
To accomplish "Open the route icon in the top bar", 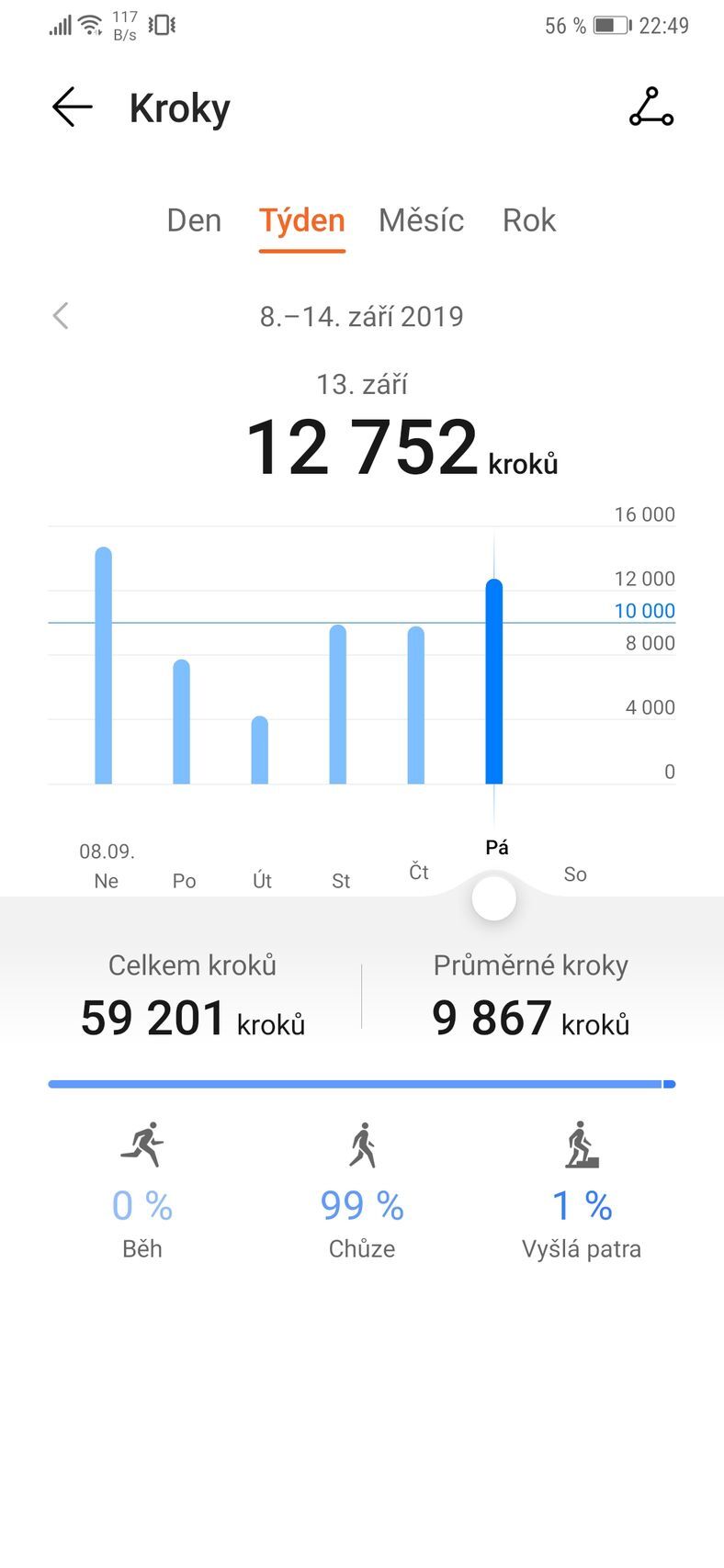I will tap(650, 107).
